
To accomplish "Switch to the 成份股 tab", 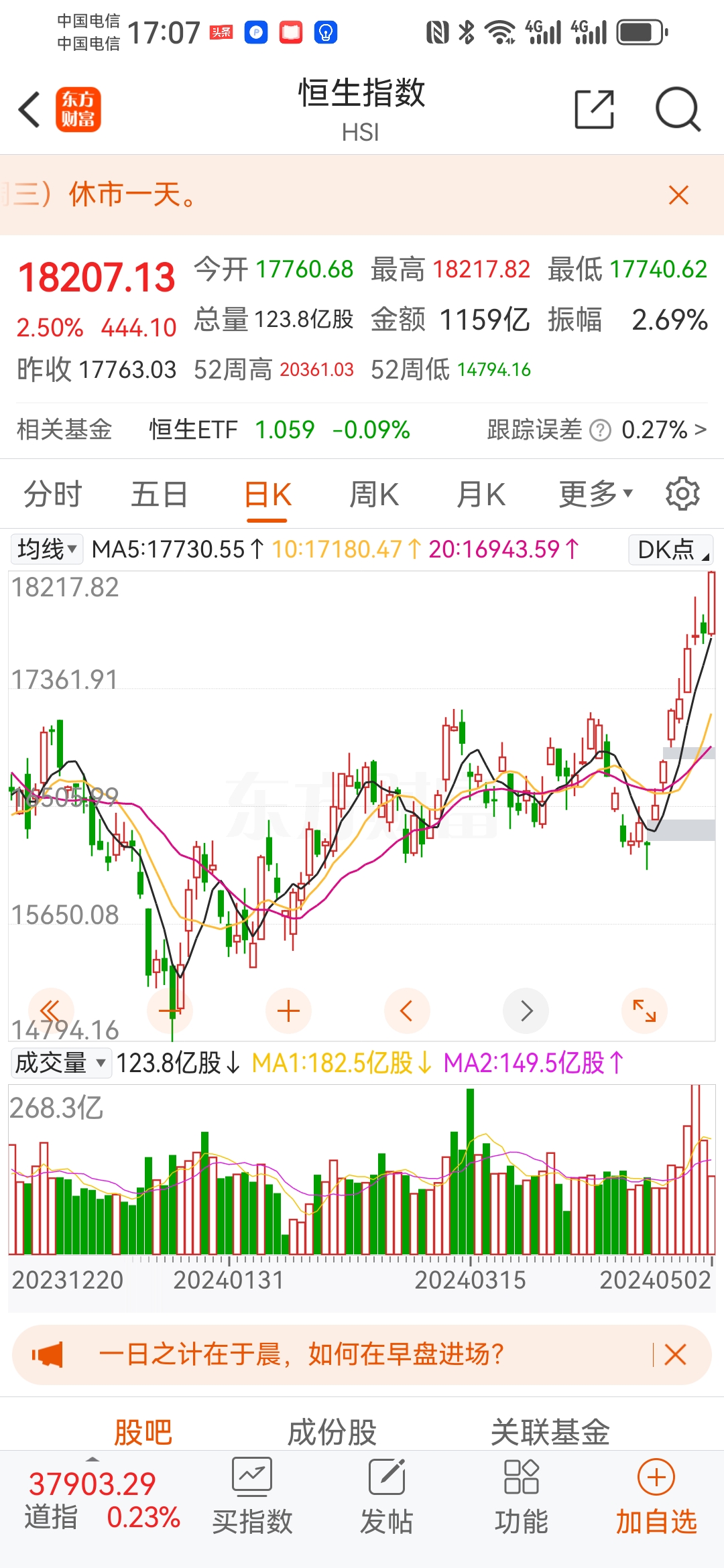I will click(x=333, y=1431).
